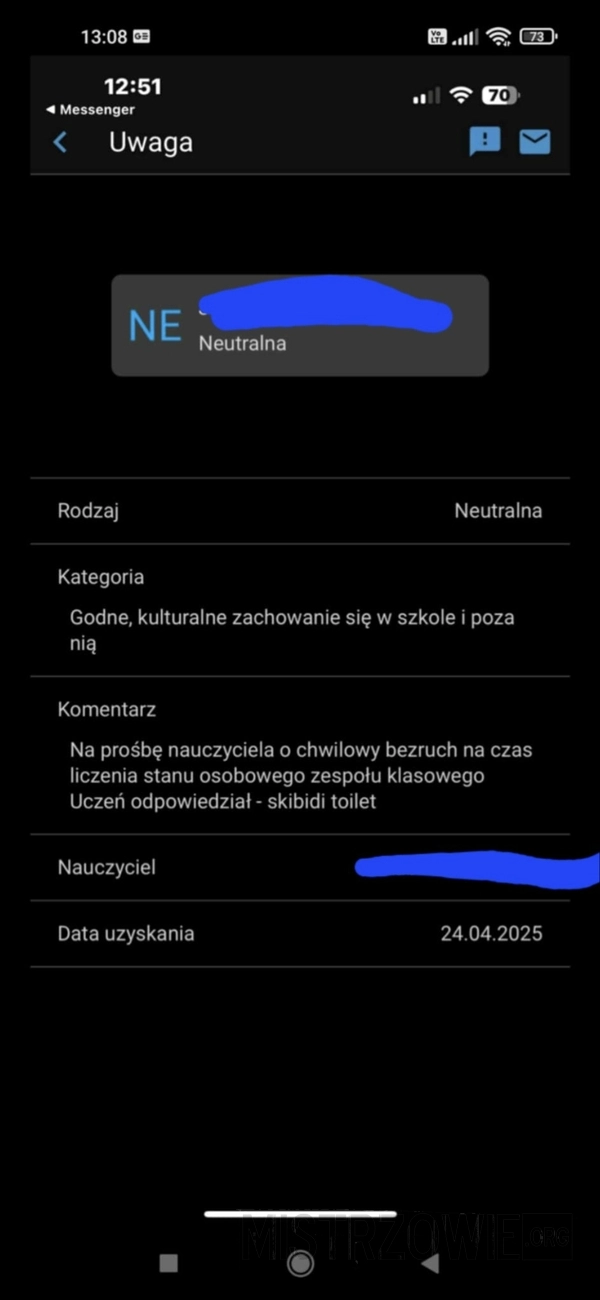Tap the system home circle button
Viewport: 600px width, 1300px height.
pyautogui.click(x=300, y=1263)
